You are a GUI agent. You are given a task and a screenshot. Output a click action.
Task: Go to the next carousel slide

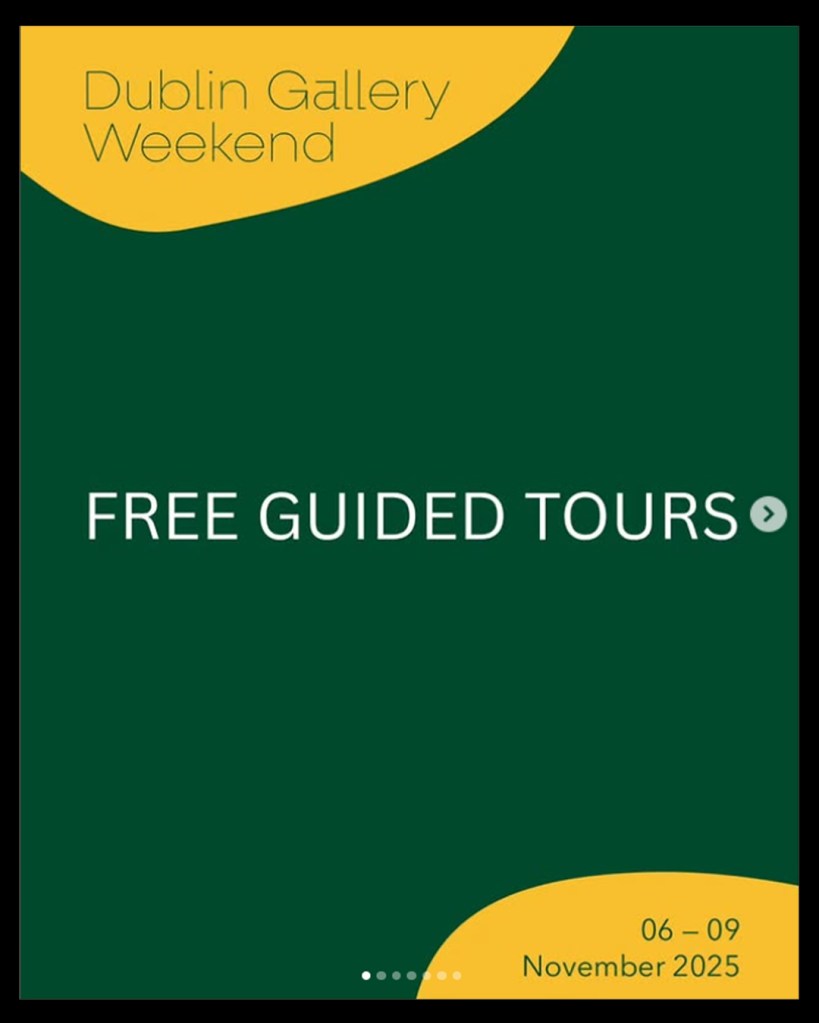point(768,514)
